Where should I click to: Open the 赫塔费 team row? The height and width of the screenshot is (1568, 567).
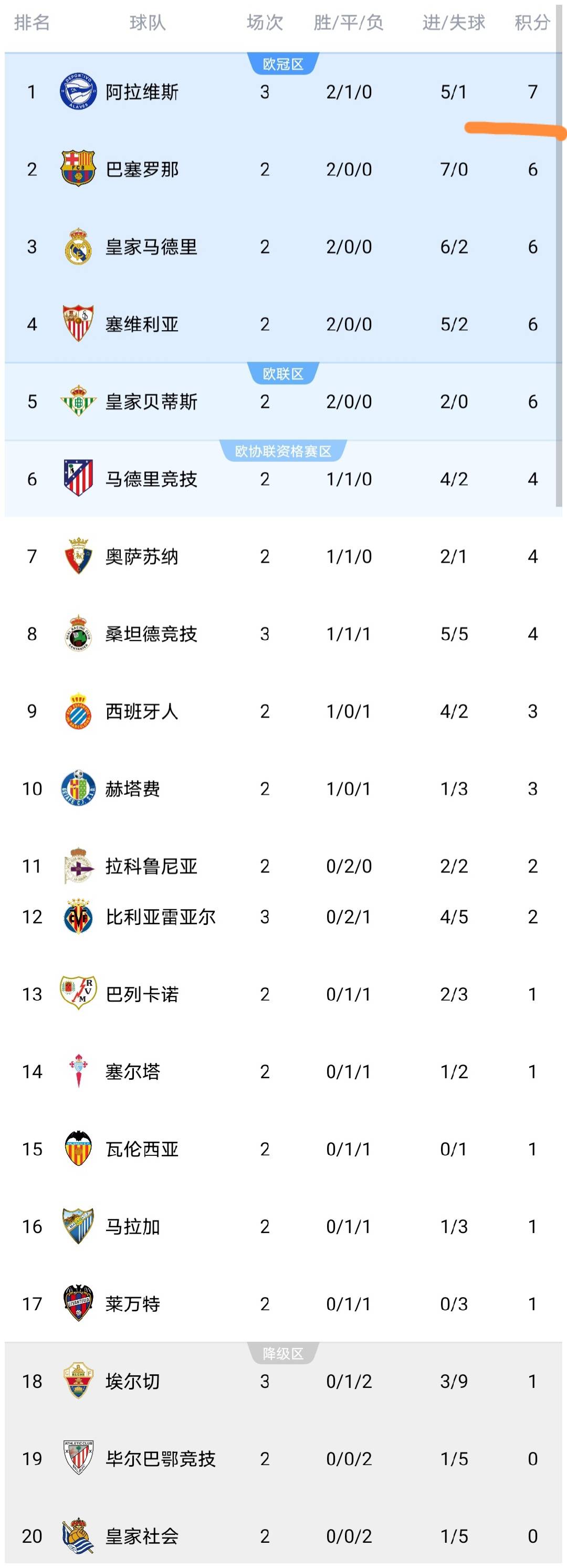click(283, 788)
